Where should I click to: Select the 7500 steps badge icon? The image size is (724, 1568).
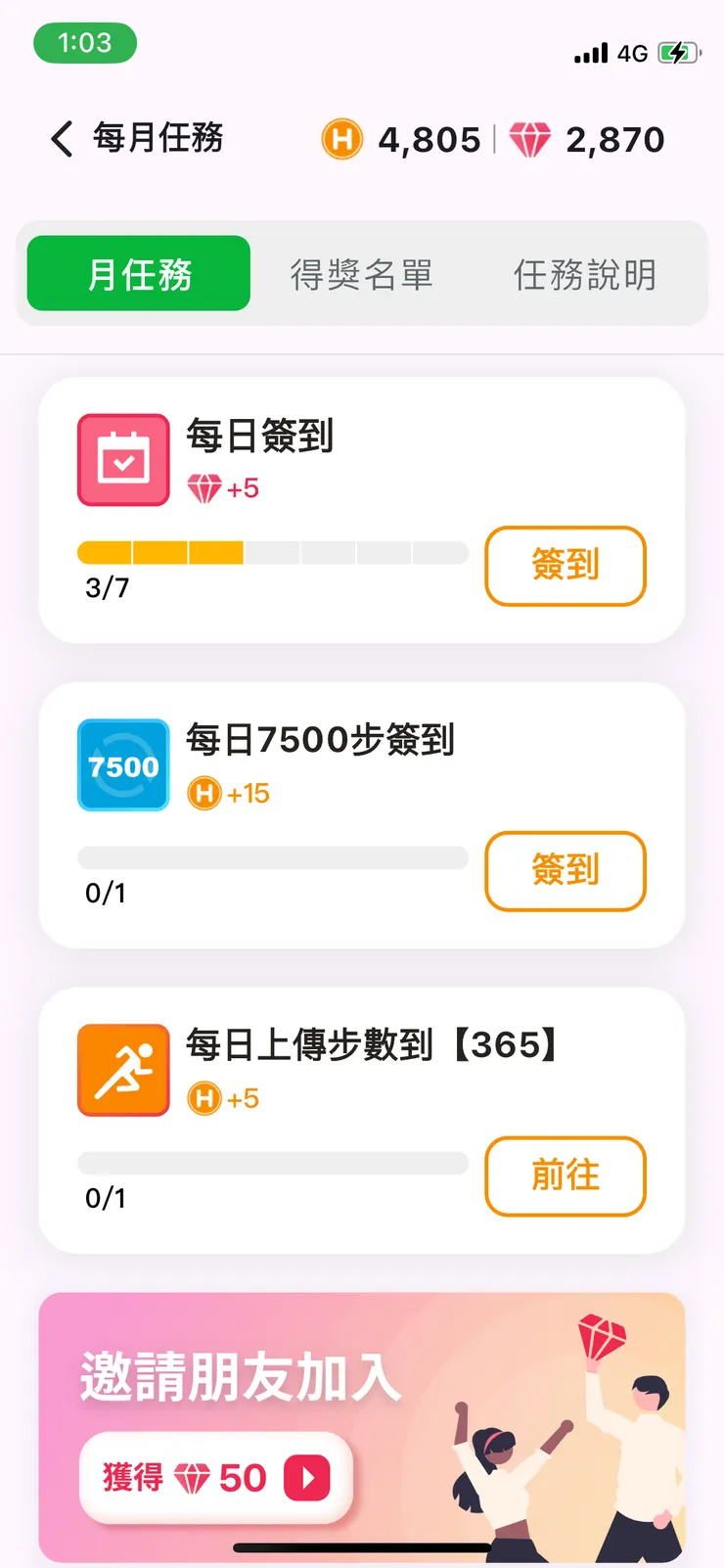tap(122, 764)
